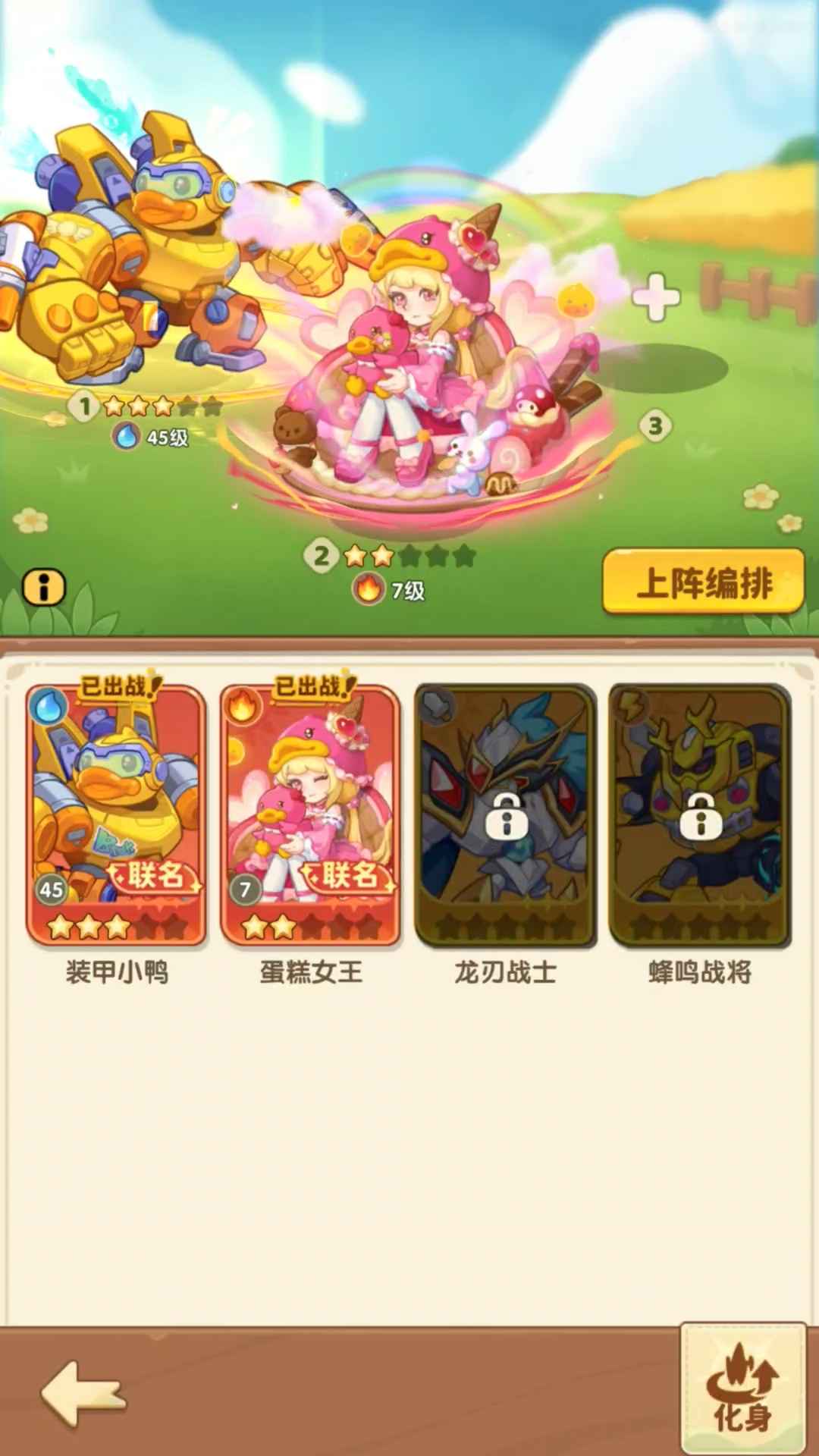Open the info icon
This screenshot has width=819, height=1456.
(44, 587)
